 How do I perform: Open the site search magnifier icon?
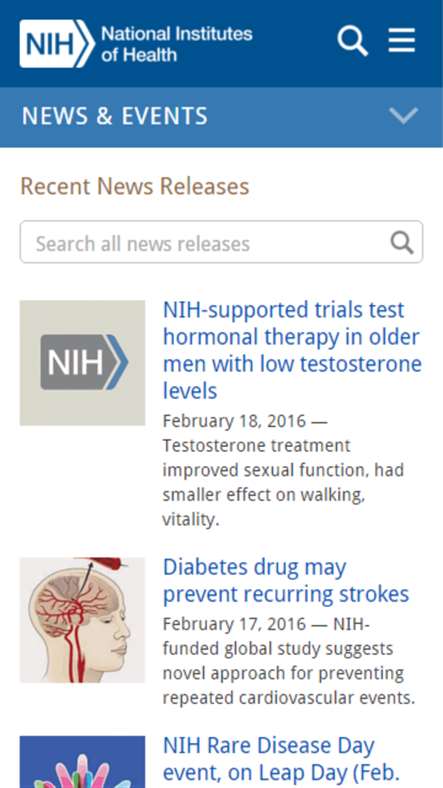pos(353,41)
